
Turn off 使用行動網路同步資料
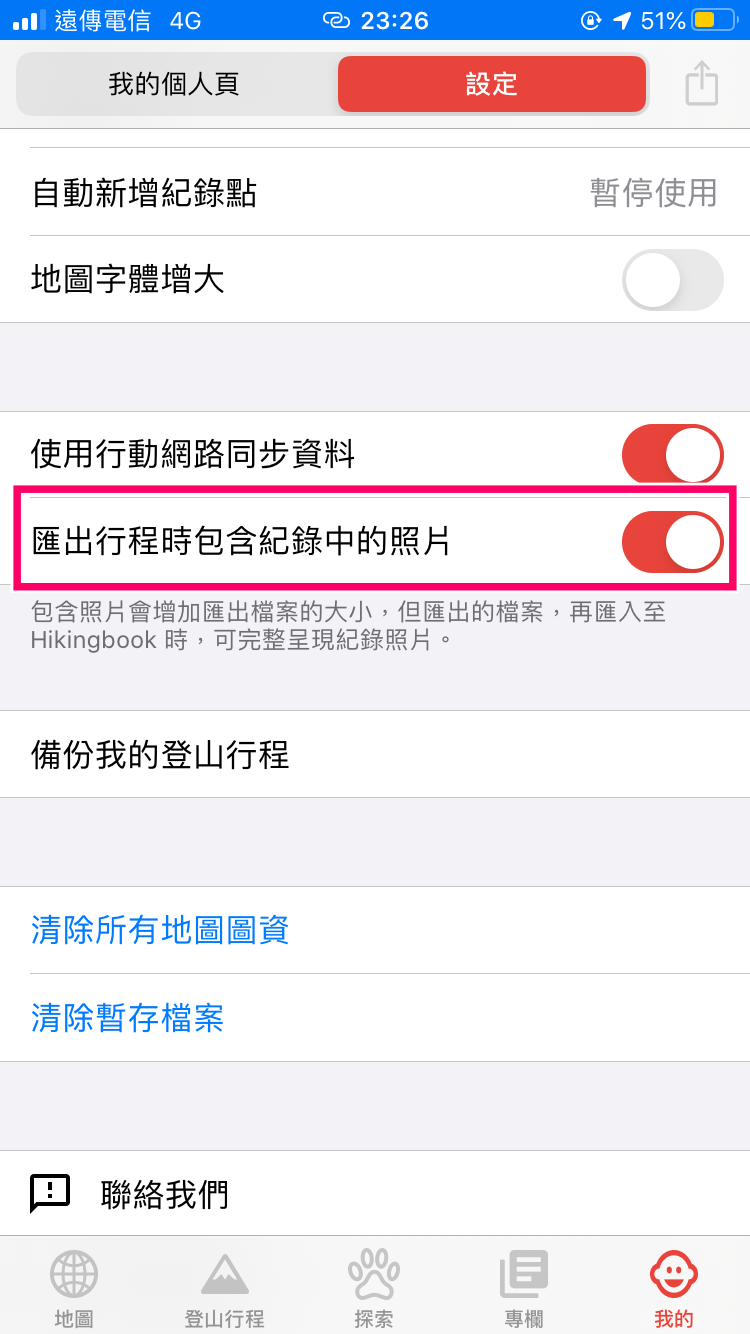(x=672, y=455)
